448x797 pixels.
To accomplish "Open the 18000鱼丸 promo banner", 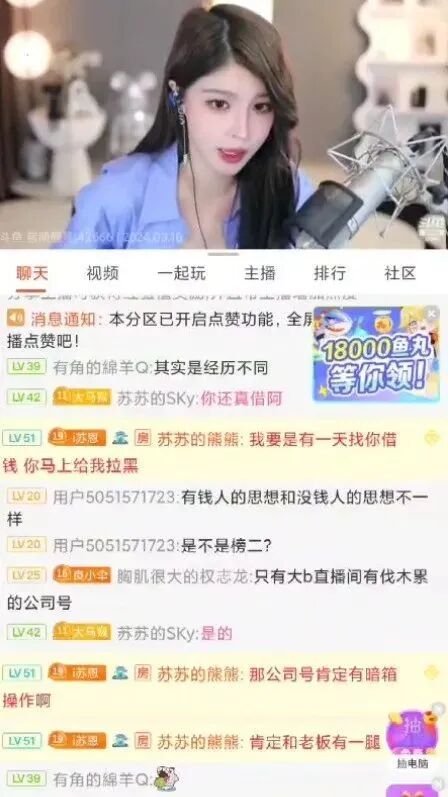I will (x=376, y=354).
